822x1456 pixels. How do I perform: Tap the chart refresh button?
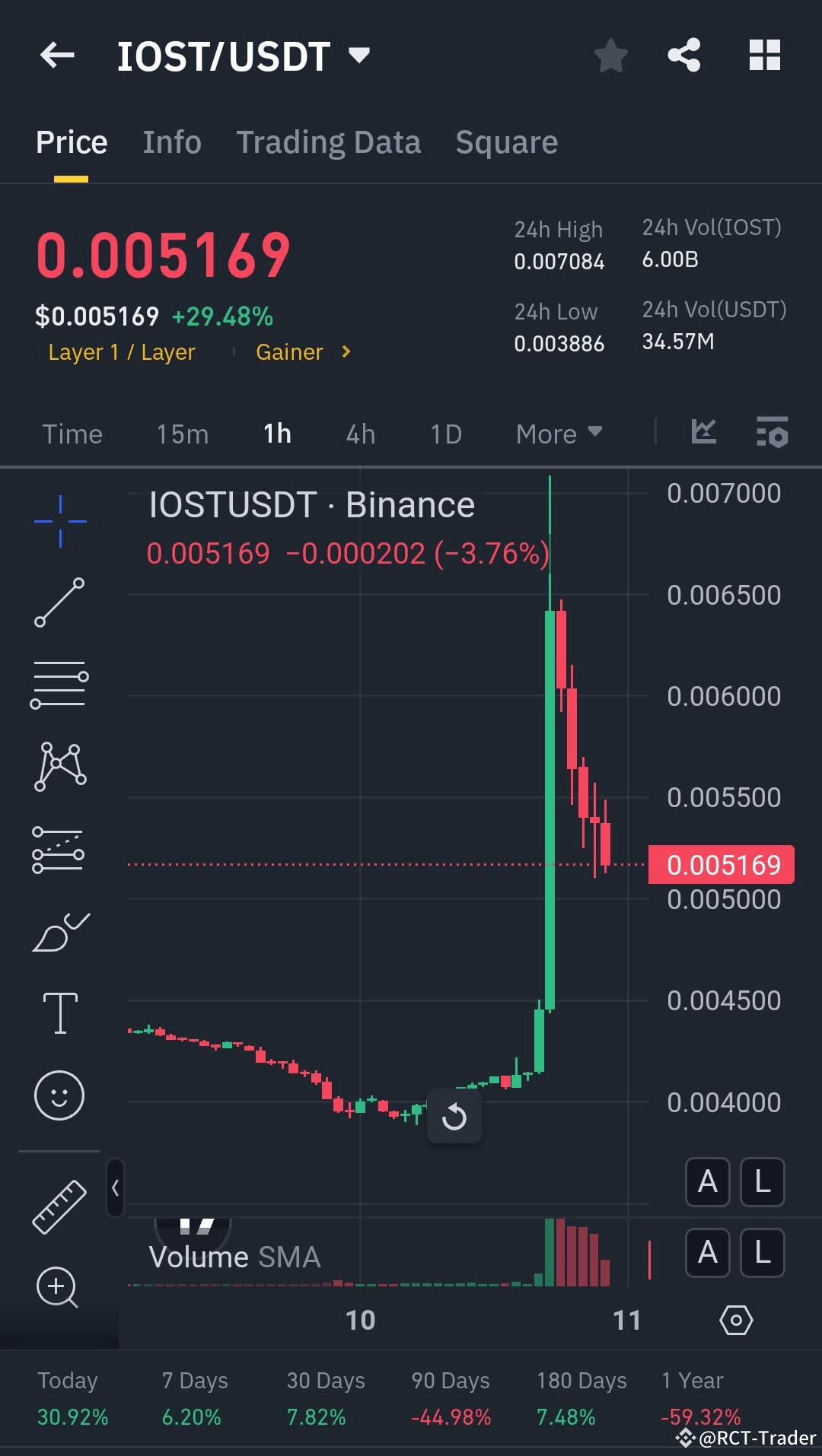(454, 1116)
